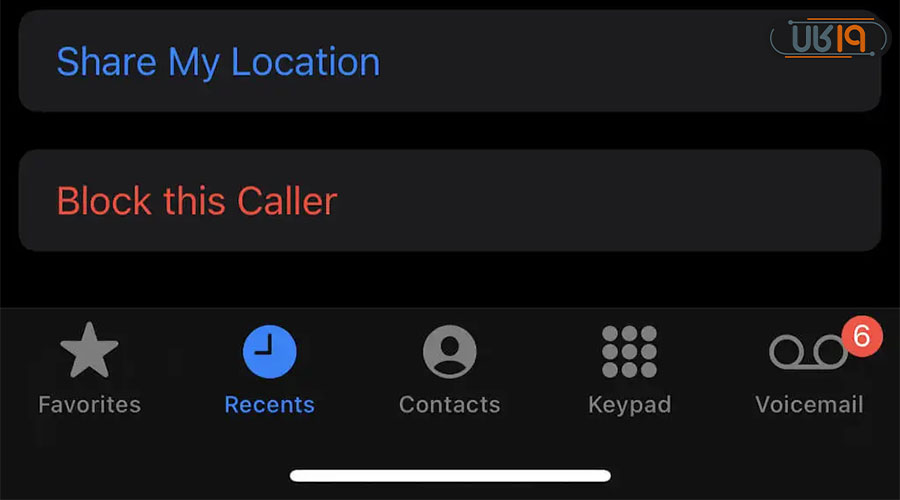Viewport: 900px width, 500px height.
Task: Open the Recents tab
Action: coord(269,369)
